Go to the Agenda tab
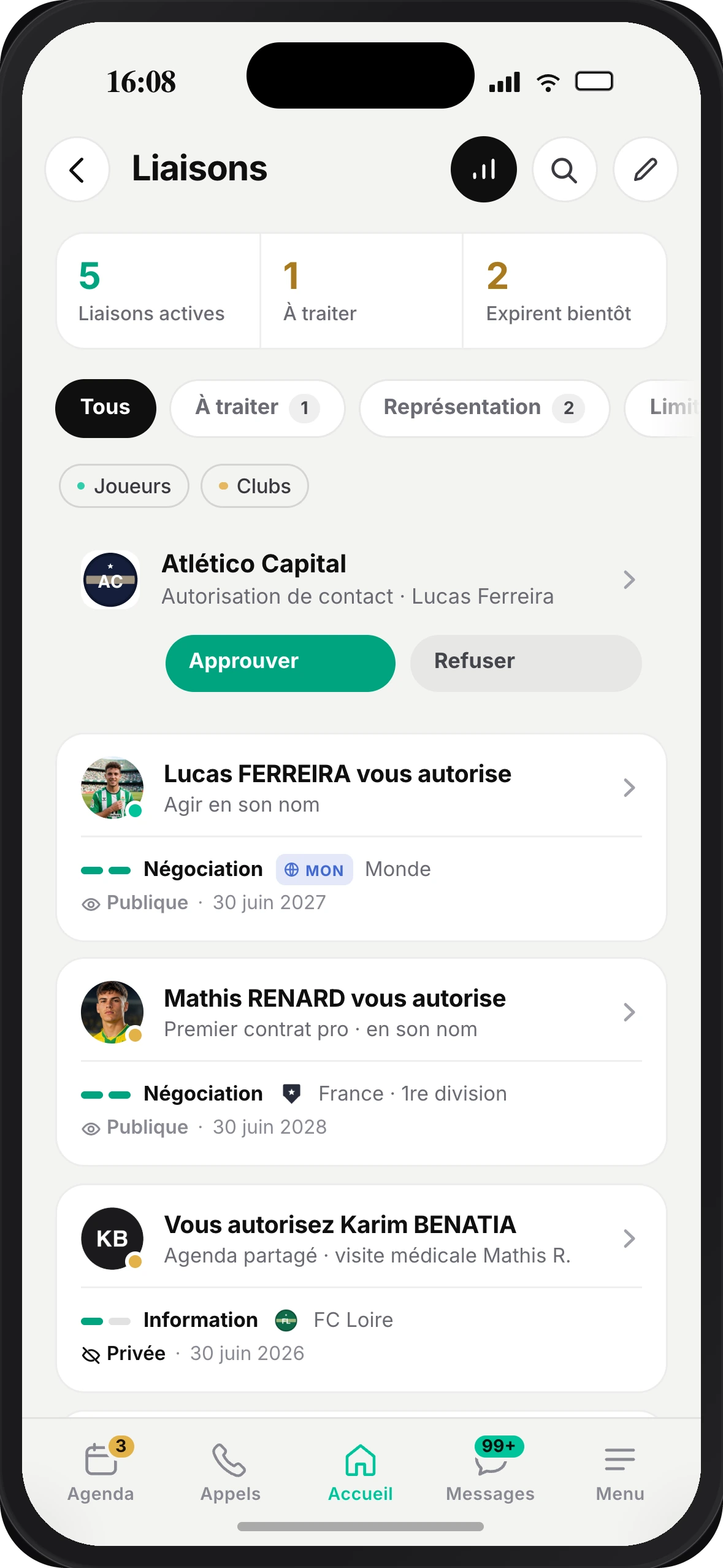Image resolution: width=723 pixels, height=1568 pixels. click(x=101, y=1470)
